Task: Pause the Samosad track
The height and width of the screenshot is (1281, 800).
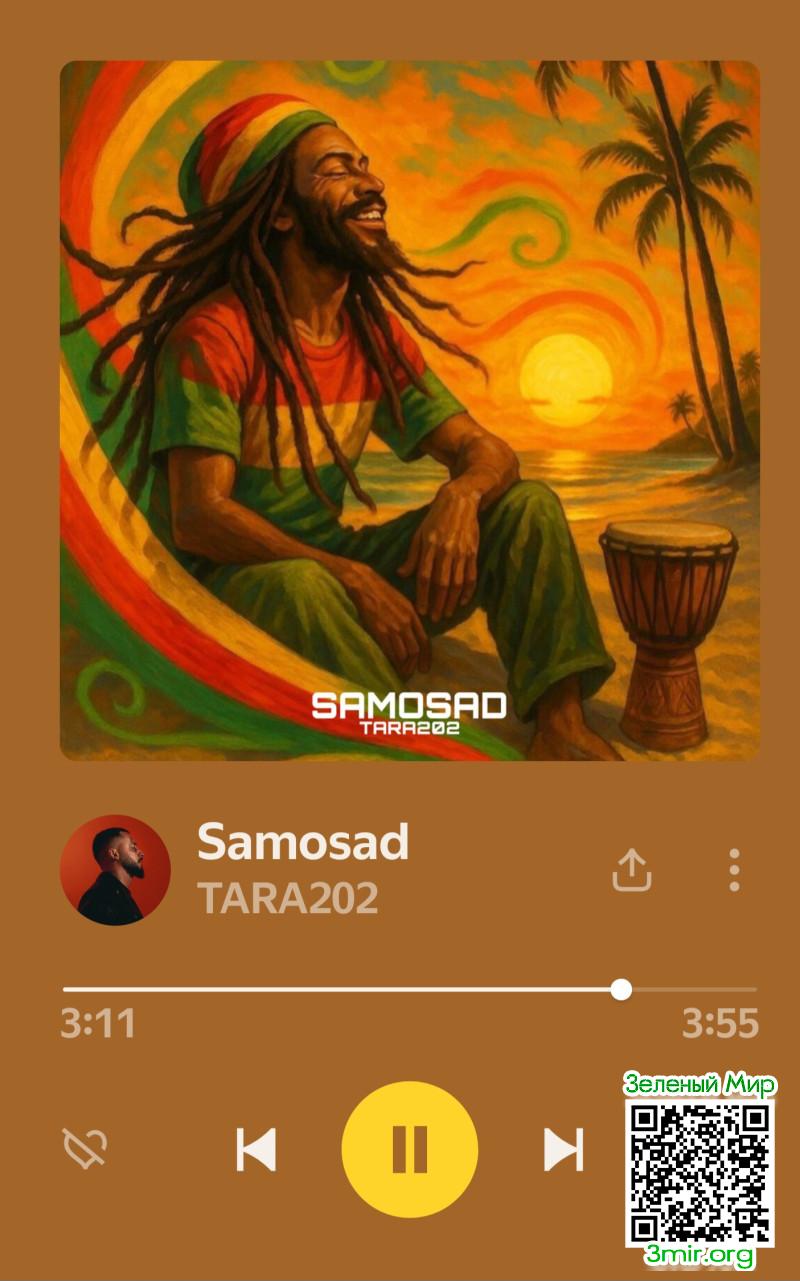Action: [x=410, y=1149]
